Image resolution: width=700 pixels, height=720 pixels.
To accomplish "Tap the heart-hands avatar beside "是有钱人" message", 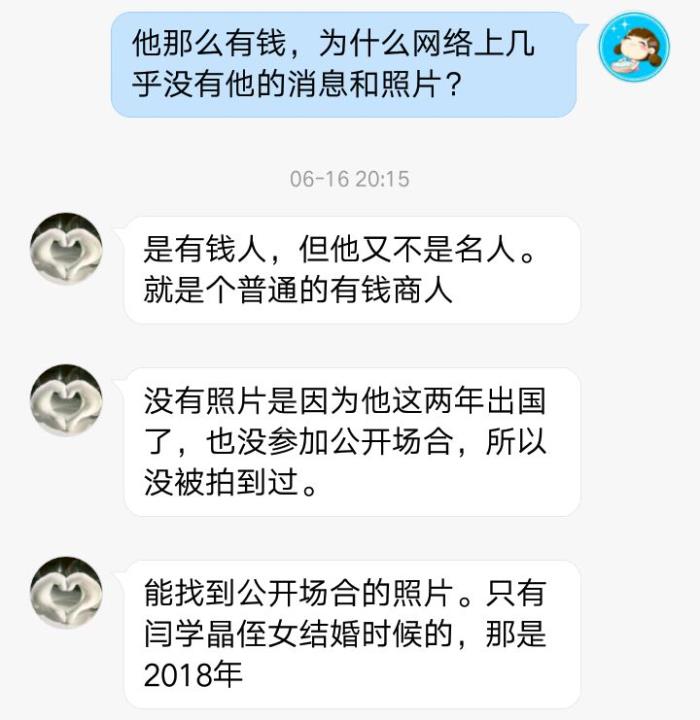I will click(x=66, y=249).
